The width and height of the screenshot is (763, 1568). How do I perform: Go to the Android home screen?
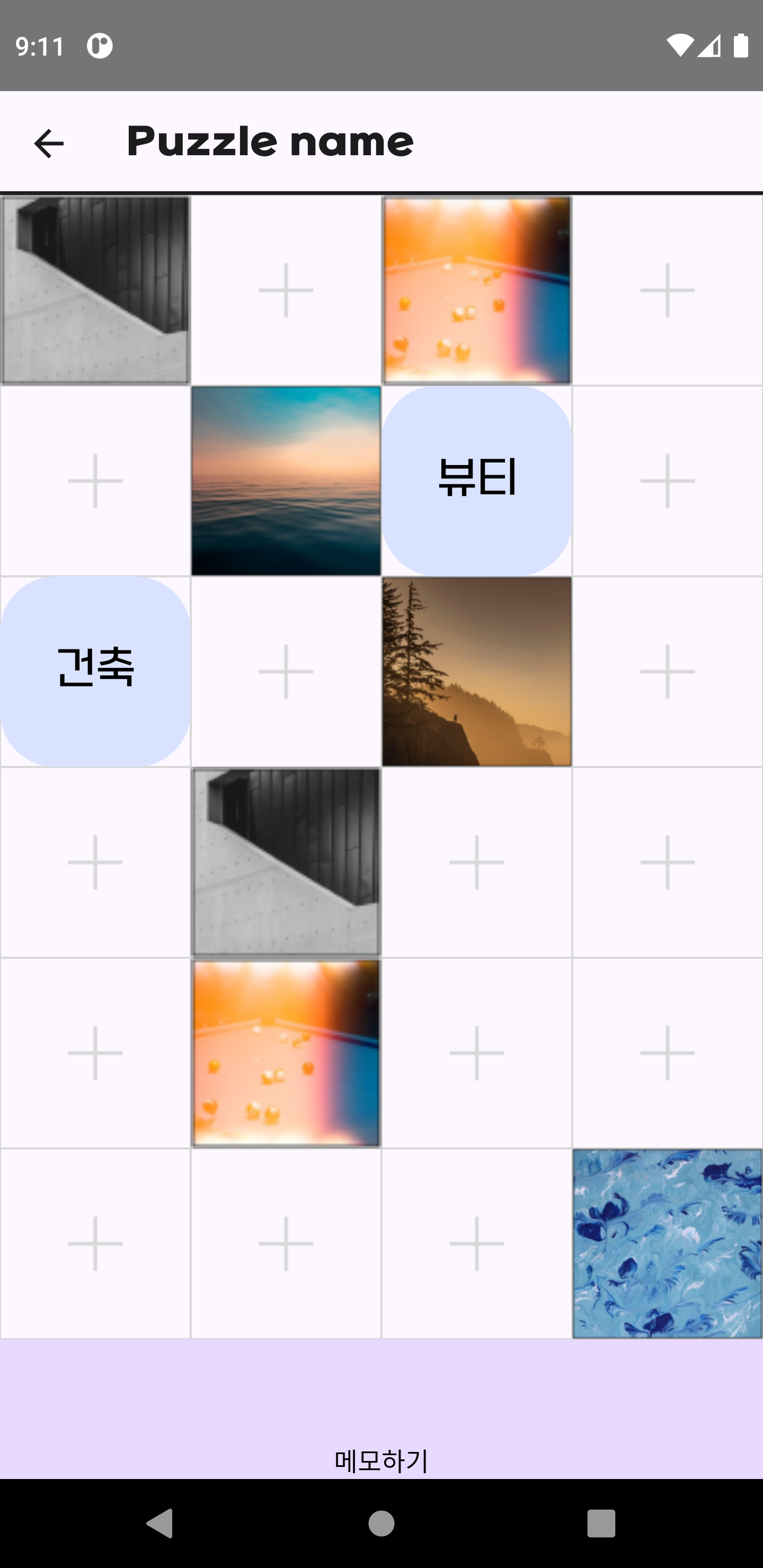tap(381, 1524)
